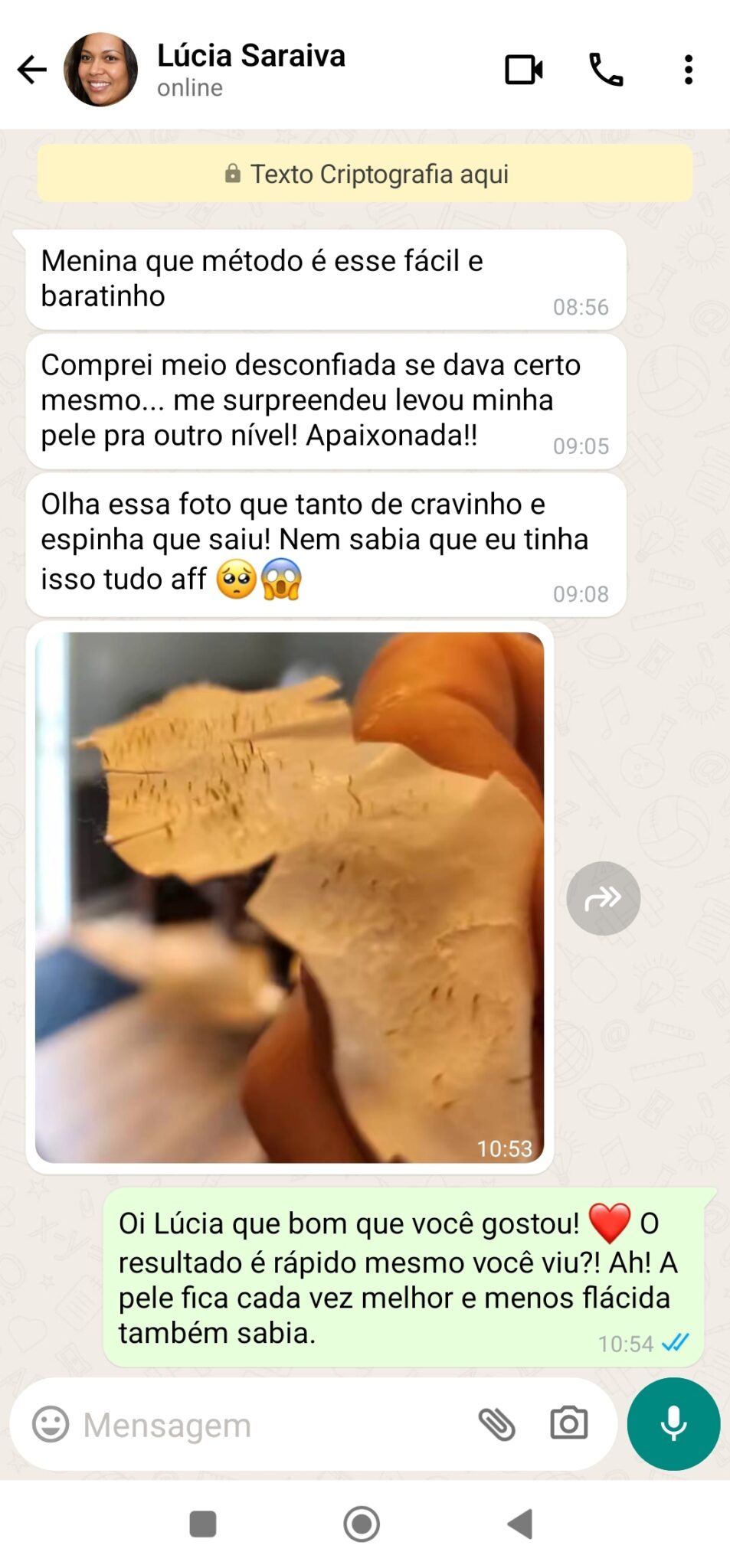Forward the photo with the arrow button
730x1568 pixels.
coord(603,898)
